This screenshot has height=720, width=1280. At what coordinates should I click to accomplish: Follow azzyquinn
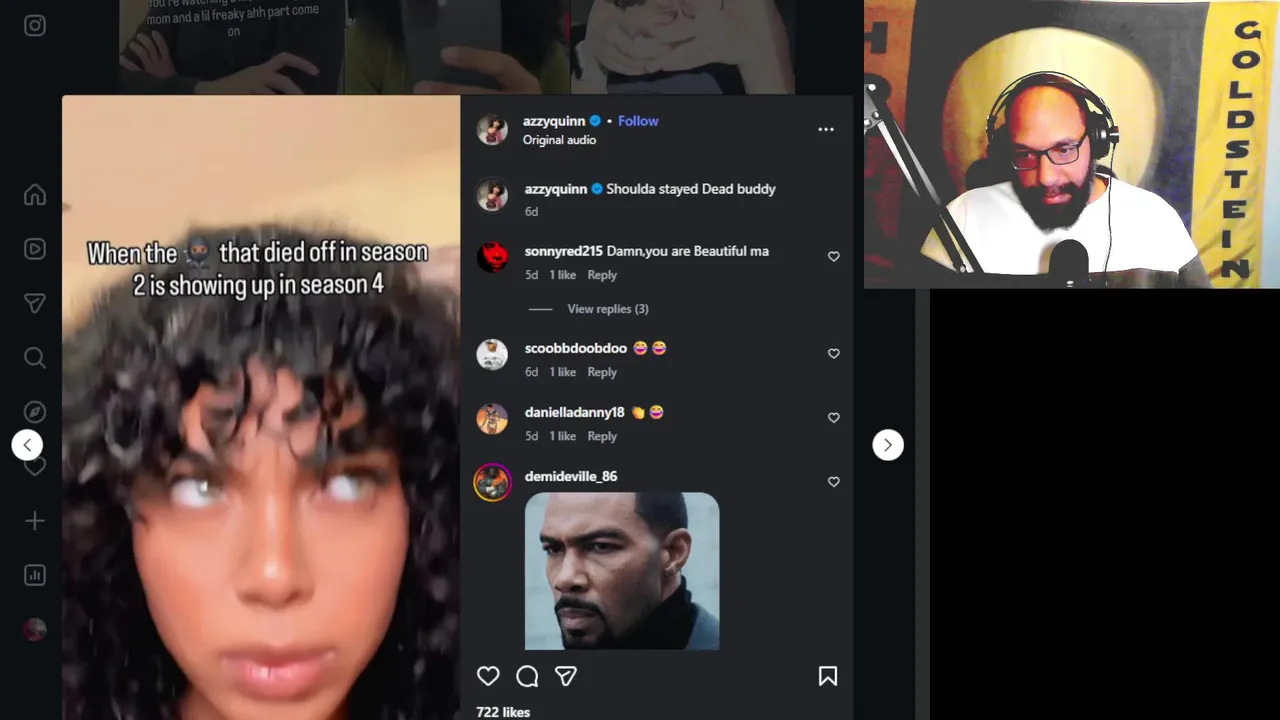click(x=637, y=121)
